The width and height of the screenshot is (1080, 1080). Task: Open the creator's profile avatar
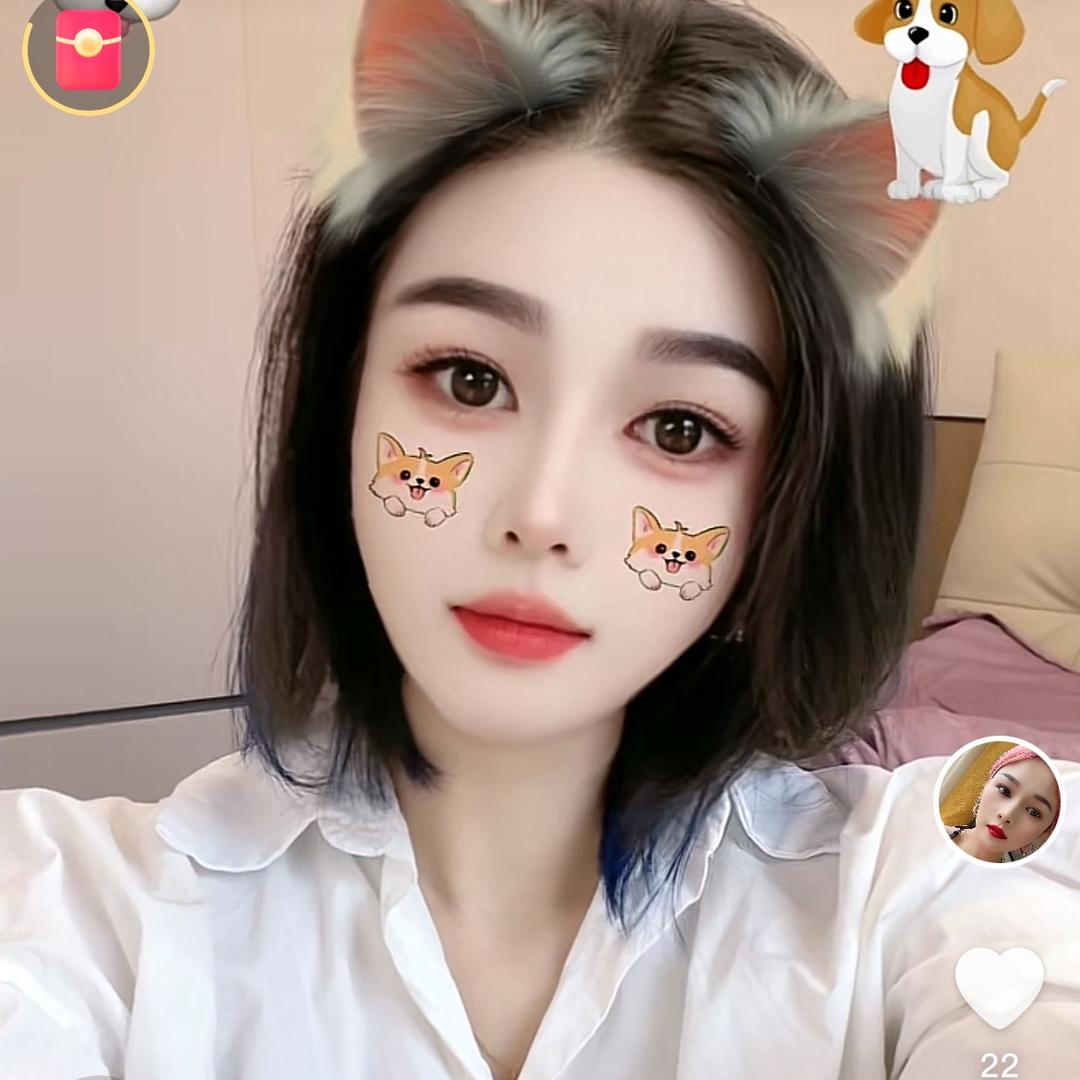tap(999, 801)
